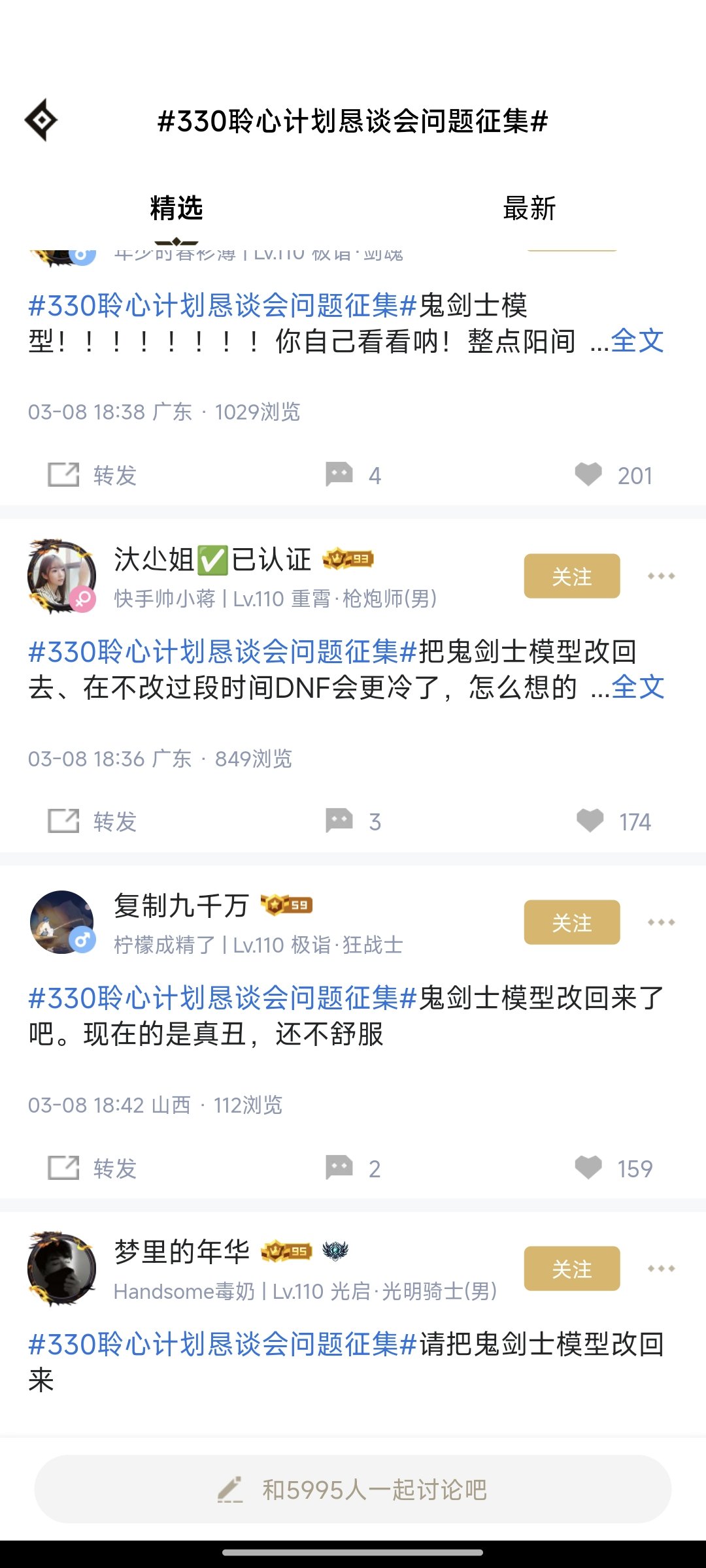Tap the back arrow at top left
The image size is (706, 1568).
click(41, 120)
